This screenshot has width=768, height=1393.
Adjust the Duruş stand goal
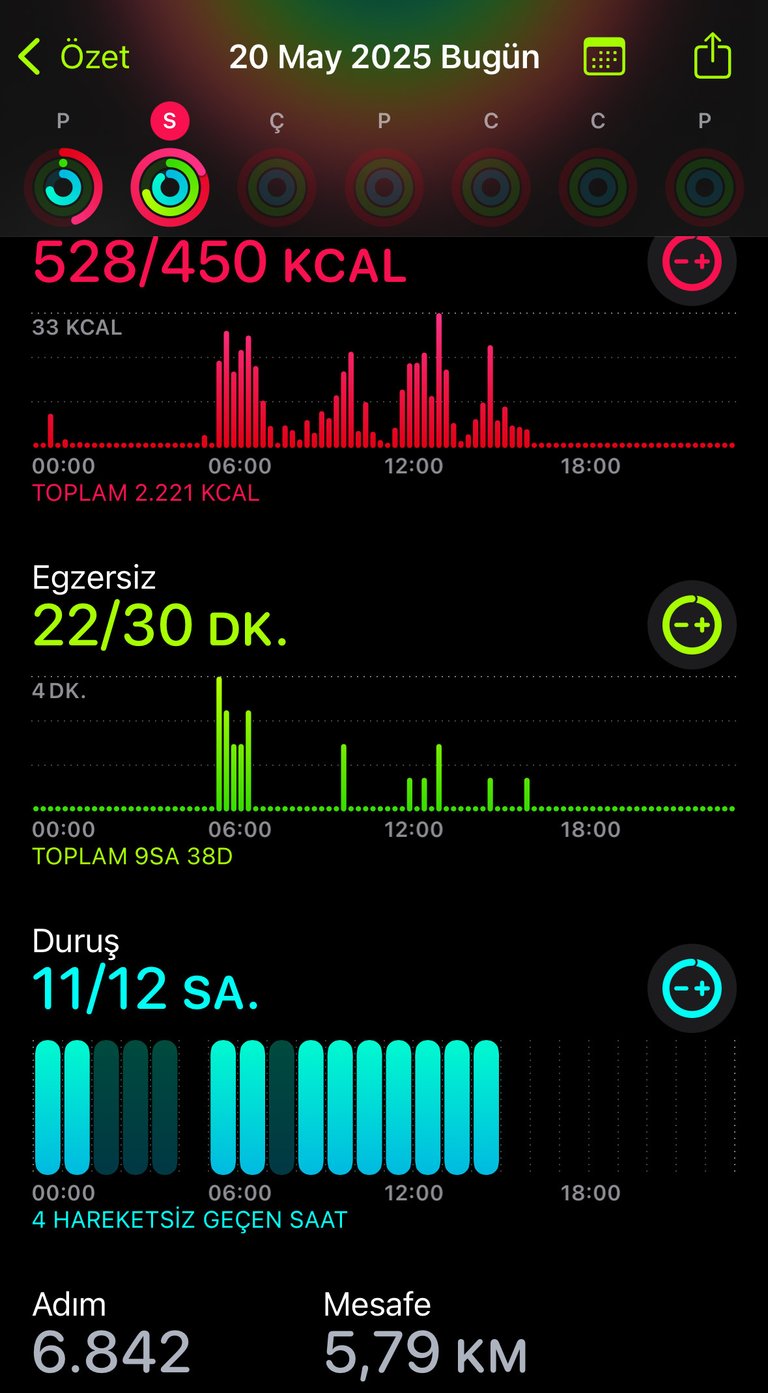(692, 988)
